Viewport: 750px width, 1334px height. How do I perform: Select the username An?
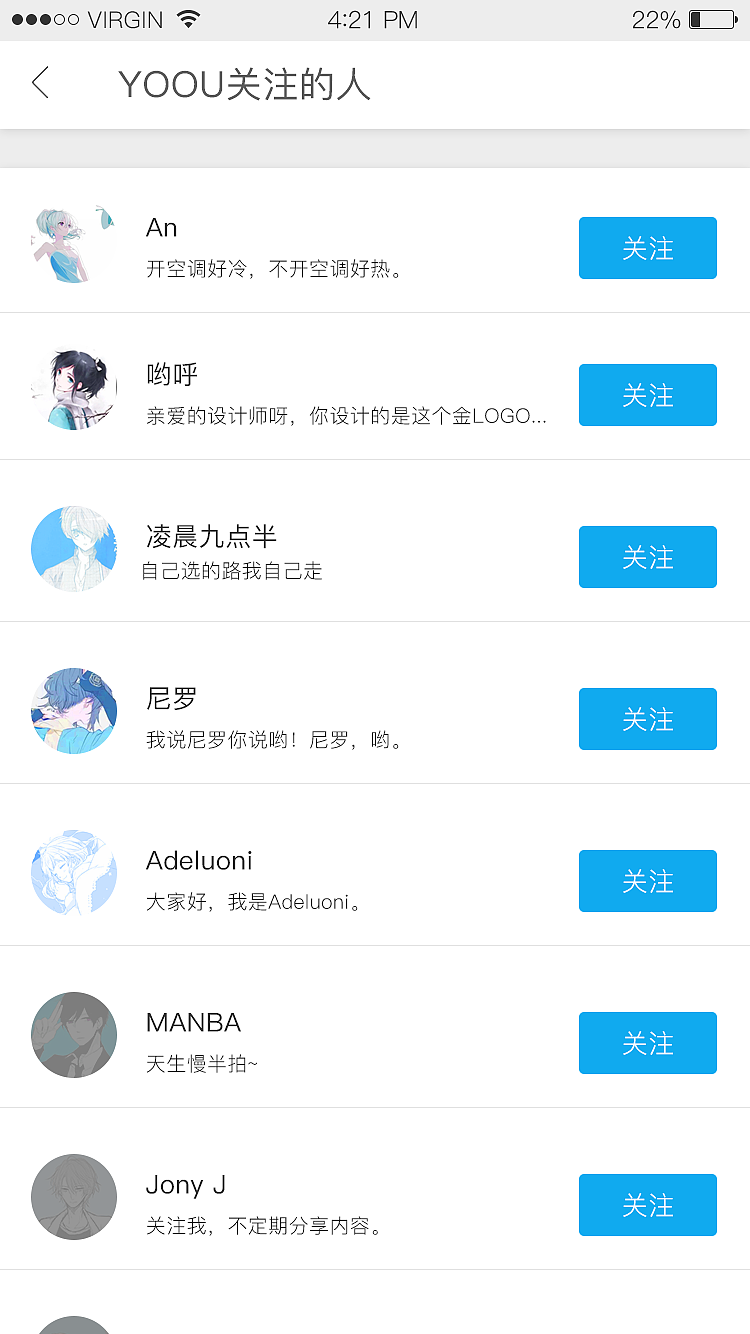coord(161,228)
